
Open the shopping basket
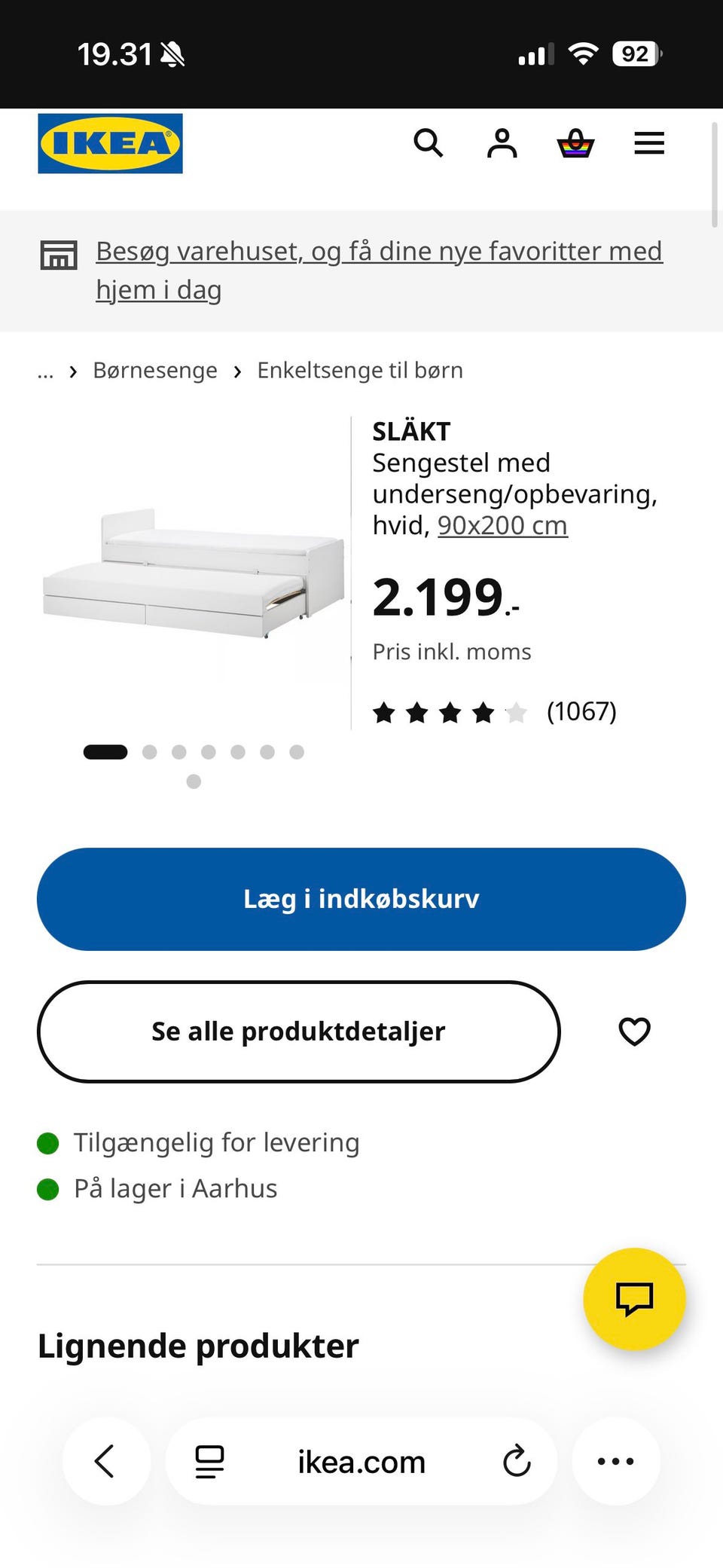click(x=575, y=142)
